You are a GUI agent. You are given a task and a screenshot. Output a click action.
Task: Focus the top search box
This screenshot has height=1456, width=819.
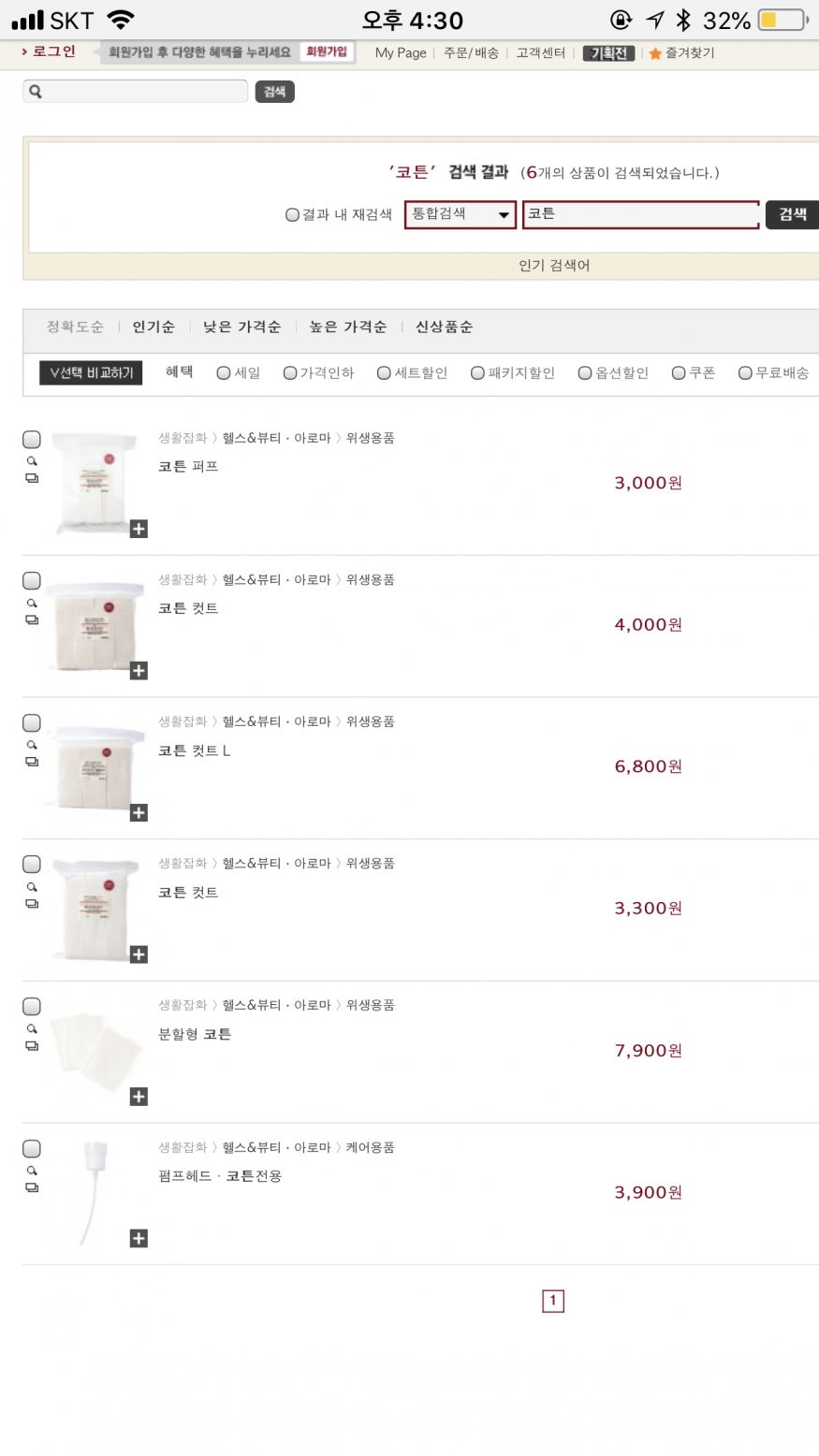click(140, 91)
